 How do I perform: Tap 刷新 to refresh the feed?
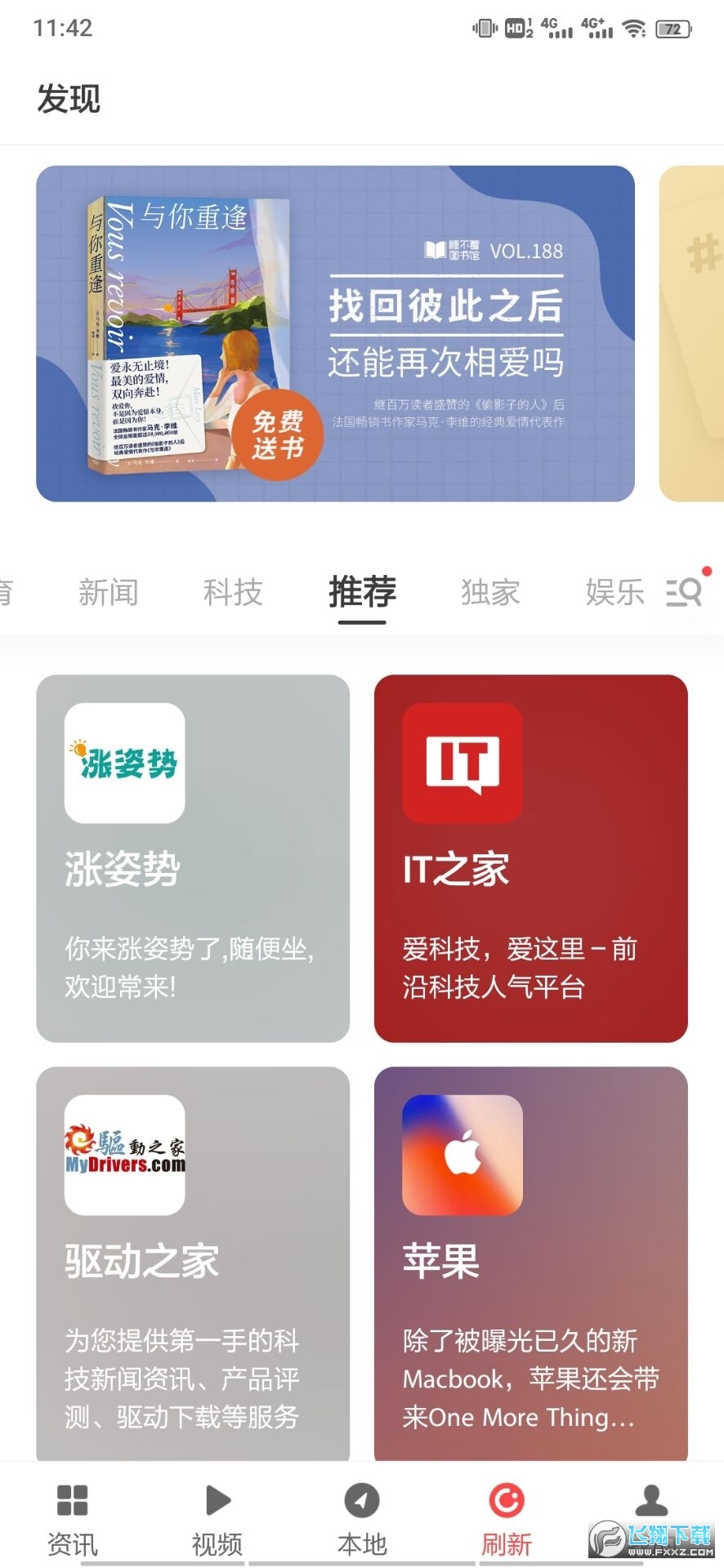506,1519
